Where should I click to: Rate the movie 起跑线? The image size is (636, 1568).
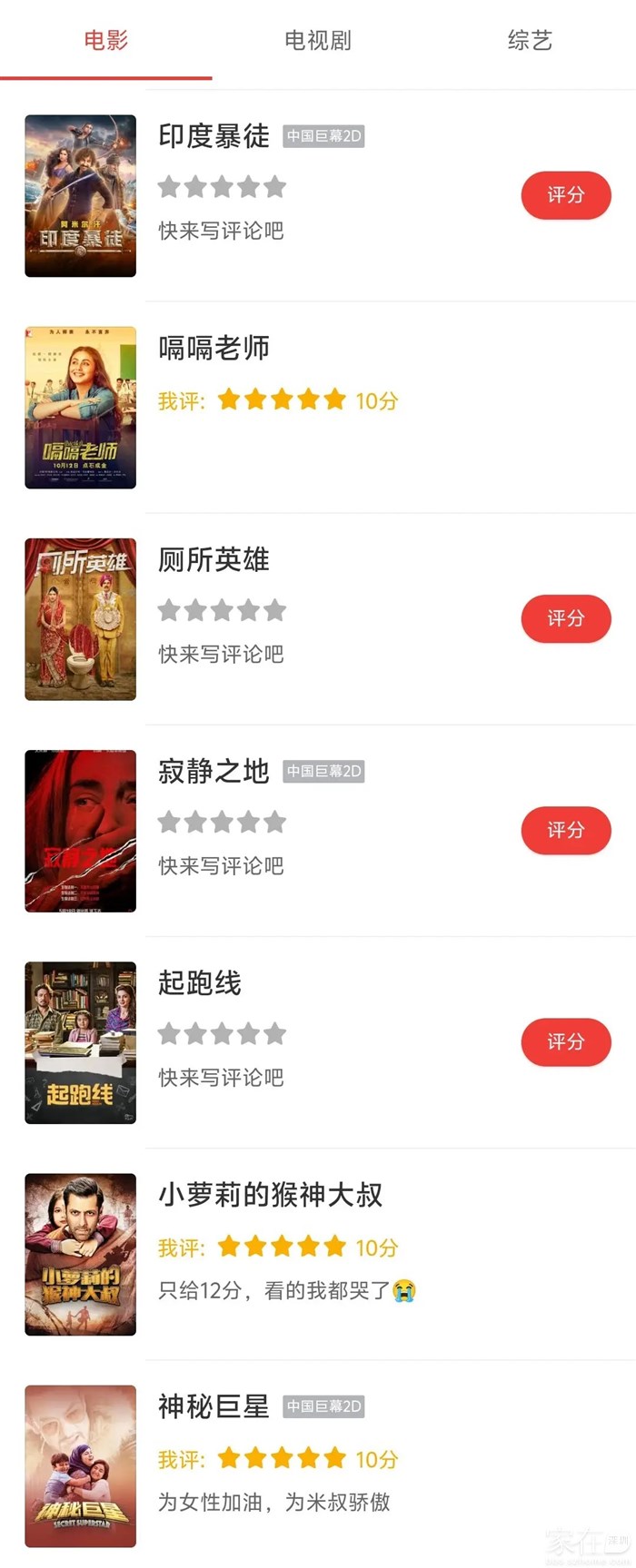click(x=565, y=1041)
